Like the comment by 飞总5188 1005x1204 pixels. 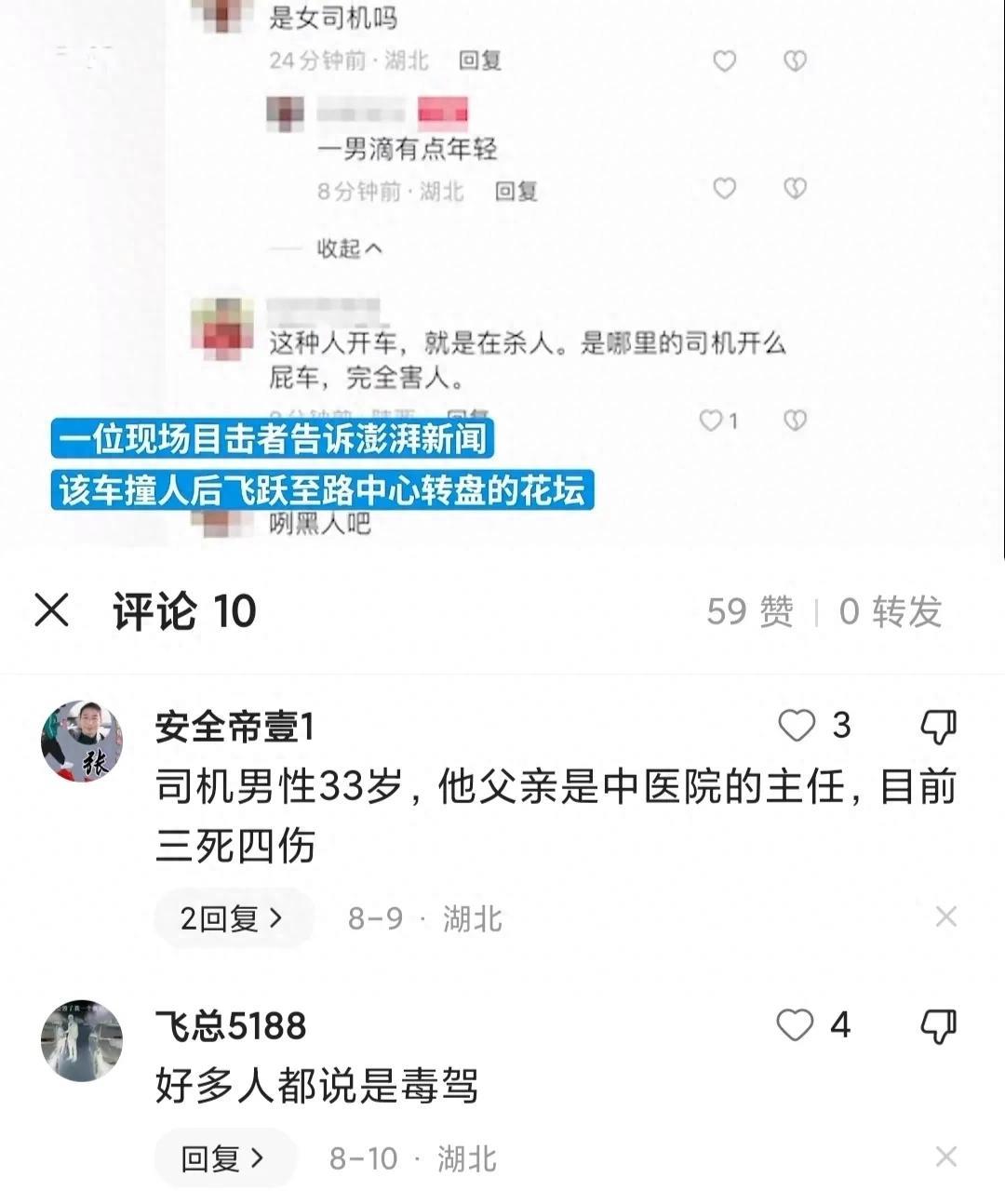click(x=795, y=1025)
